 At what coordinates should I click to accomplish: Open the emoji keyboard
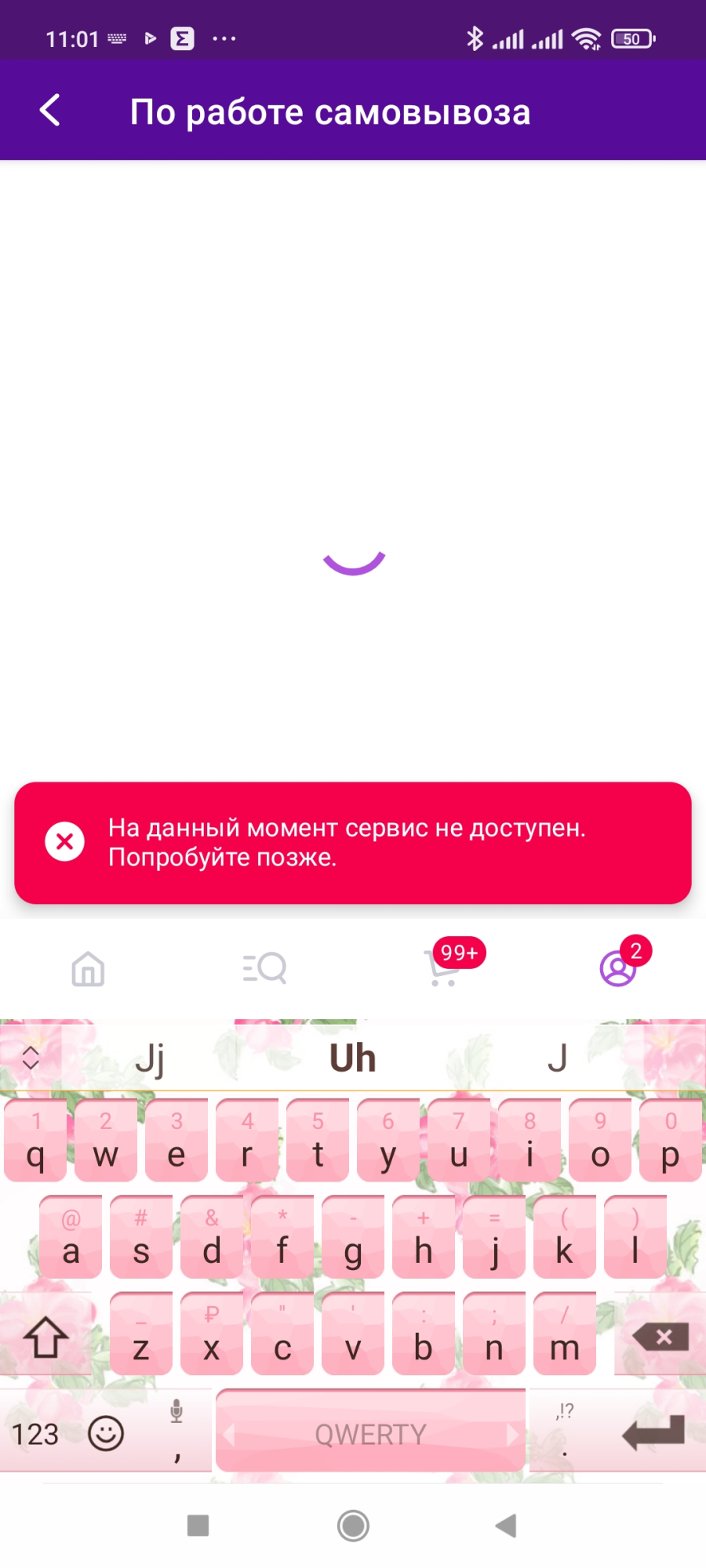click(106, 1433)
